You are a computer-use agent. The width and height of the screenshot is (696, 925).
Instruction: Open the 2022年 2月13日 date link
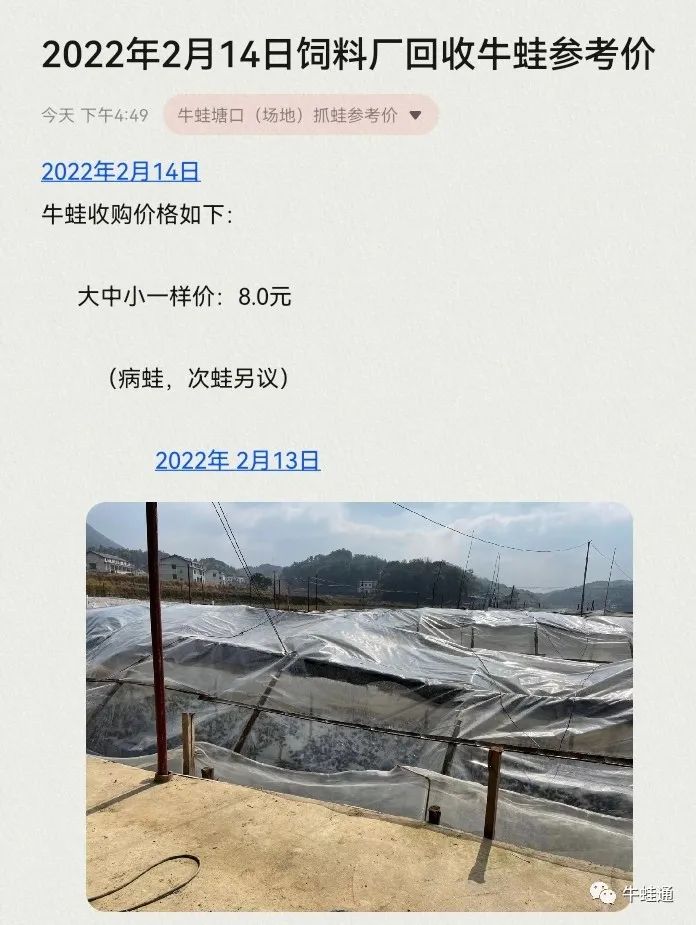(x=237, y=461)
